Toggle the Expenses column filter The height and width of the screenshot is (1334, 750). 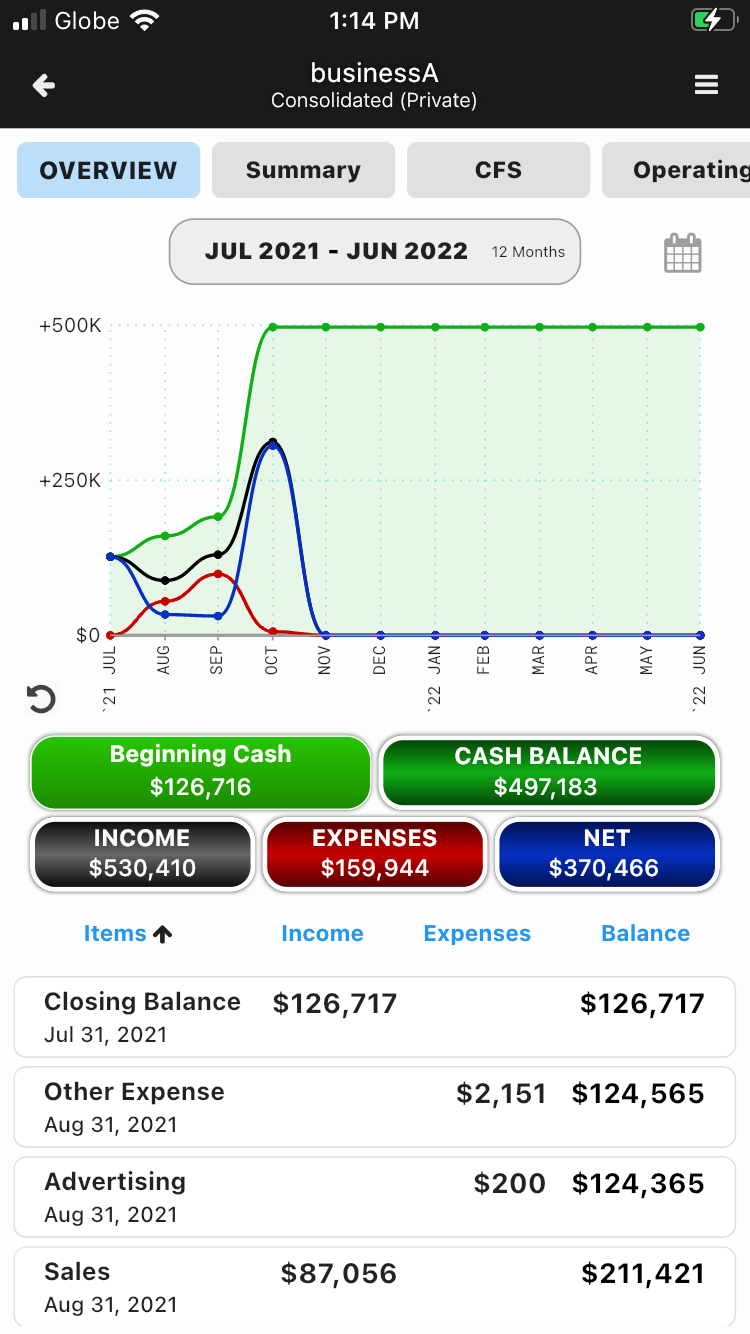point(477,933)
